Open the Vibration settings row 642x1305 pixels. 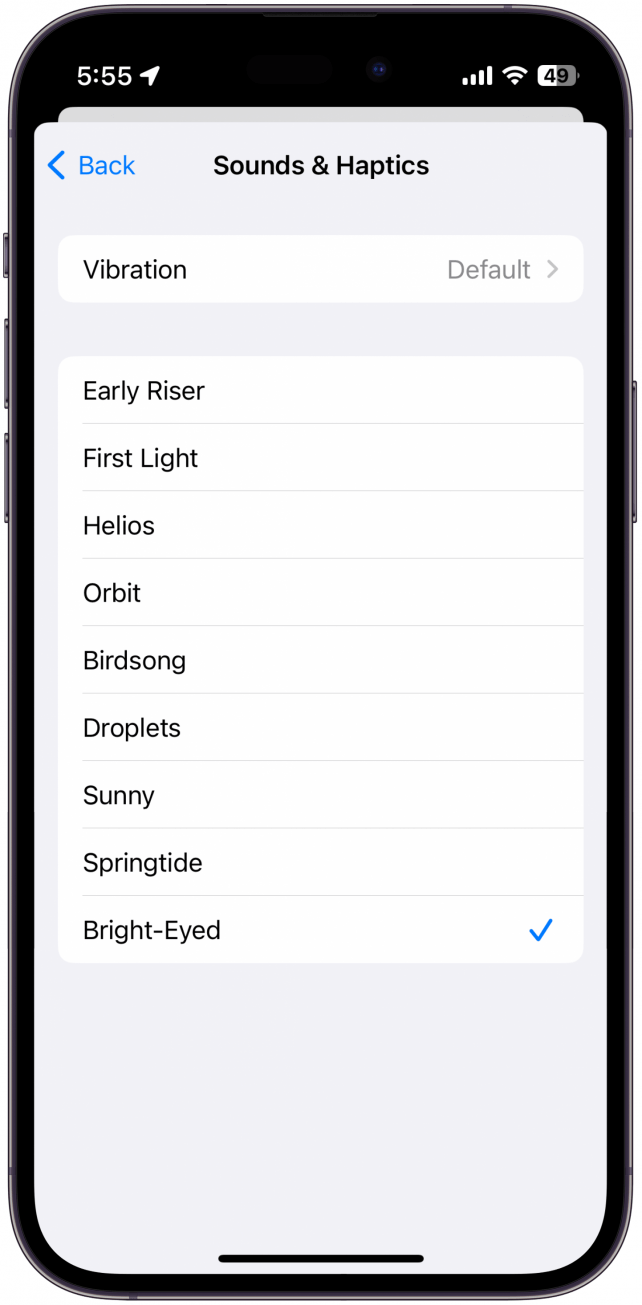coord(320,270)
